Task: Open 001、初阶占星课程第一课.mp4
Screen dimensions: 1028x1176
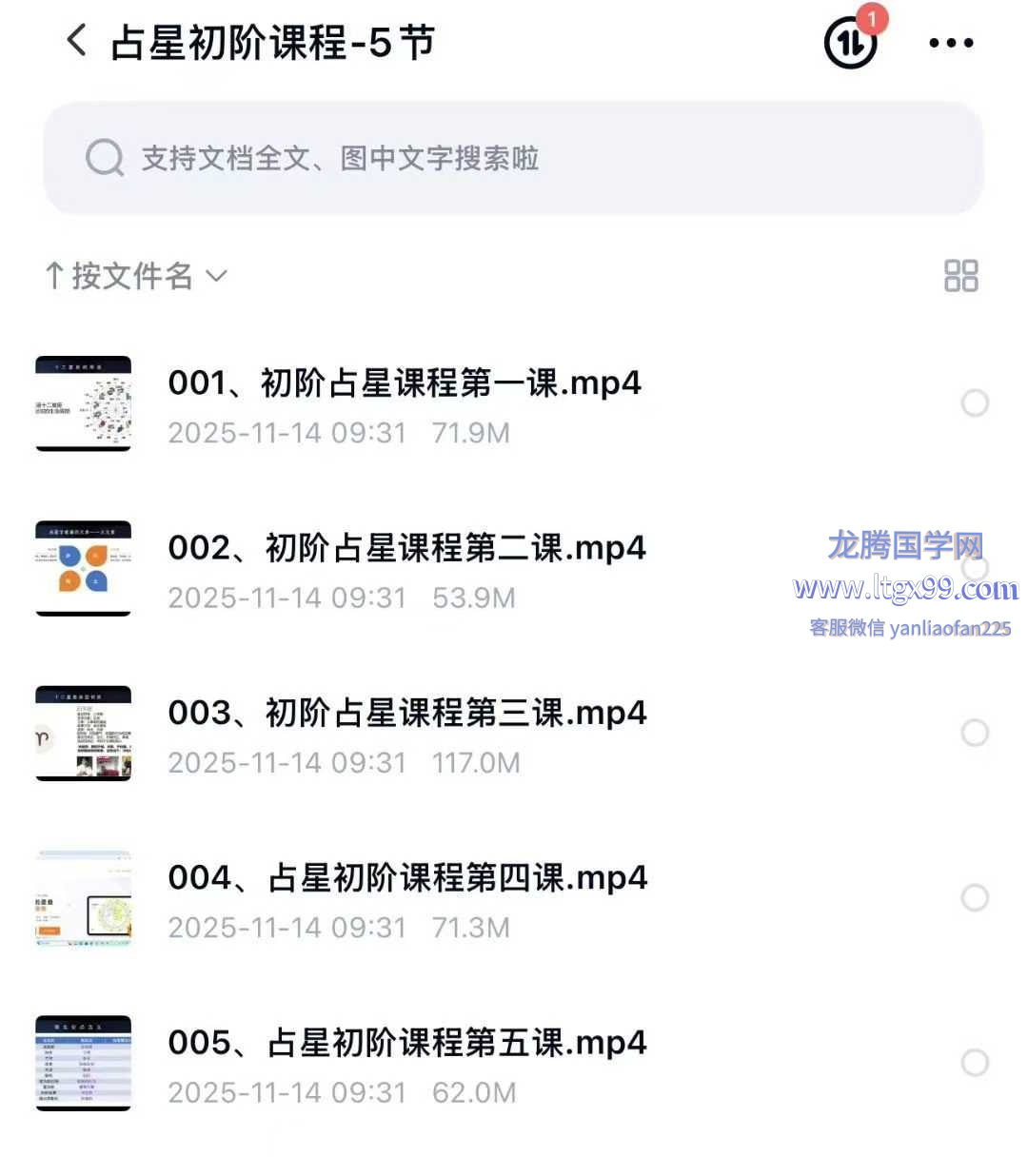Action: 405,383
